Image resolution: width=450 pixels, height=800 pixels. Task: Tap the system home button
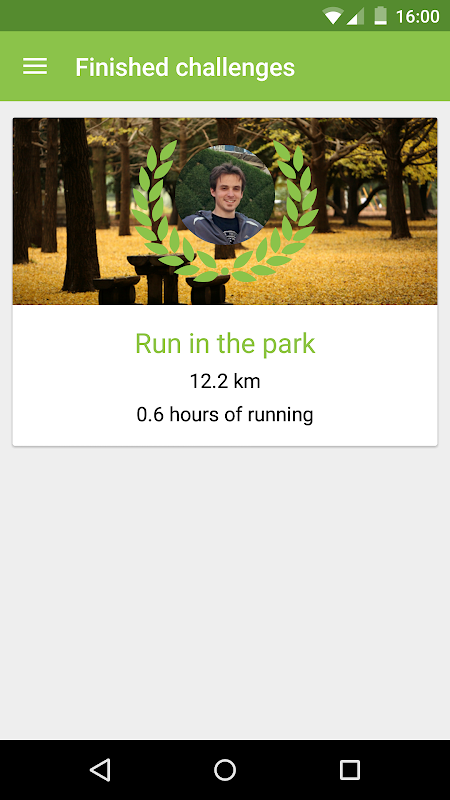[x=225, y=769]
